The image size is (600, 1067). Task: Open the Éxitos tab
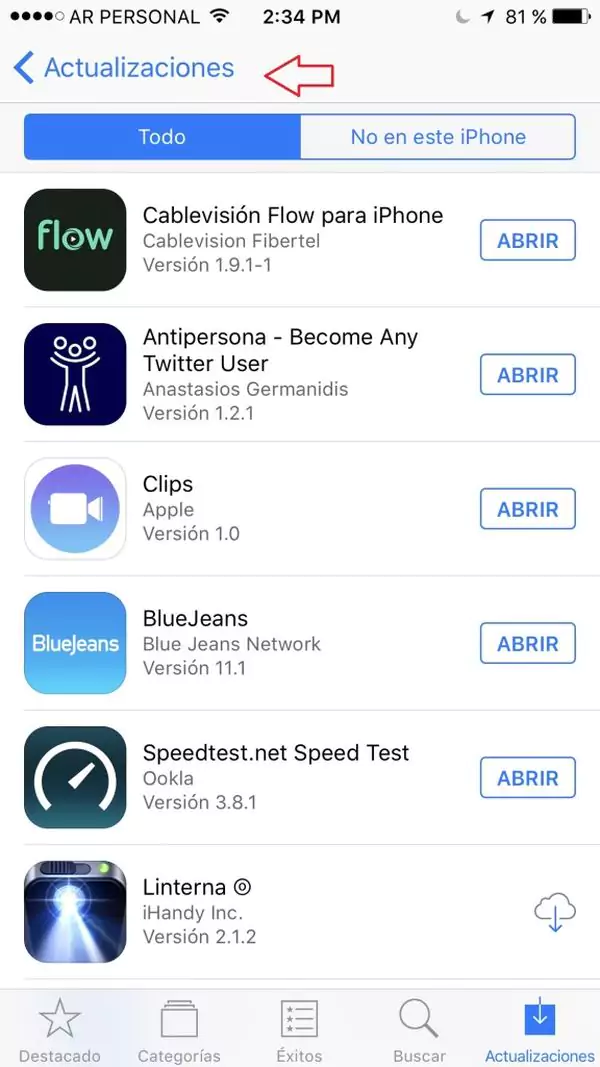(299, 1030)
